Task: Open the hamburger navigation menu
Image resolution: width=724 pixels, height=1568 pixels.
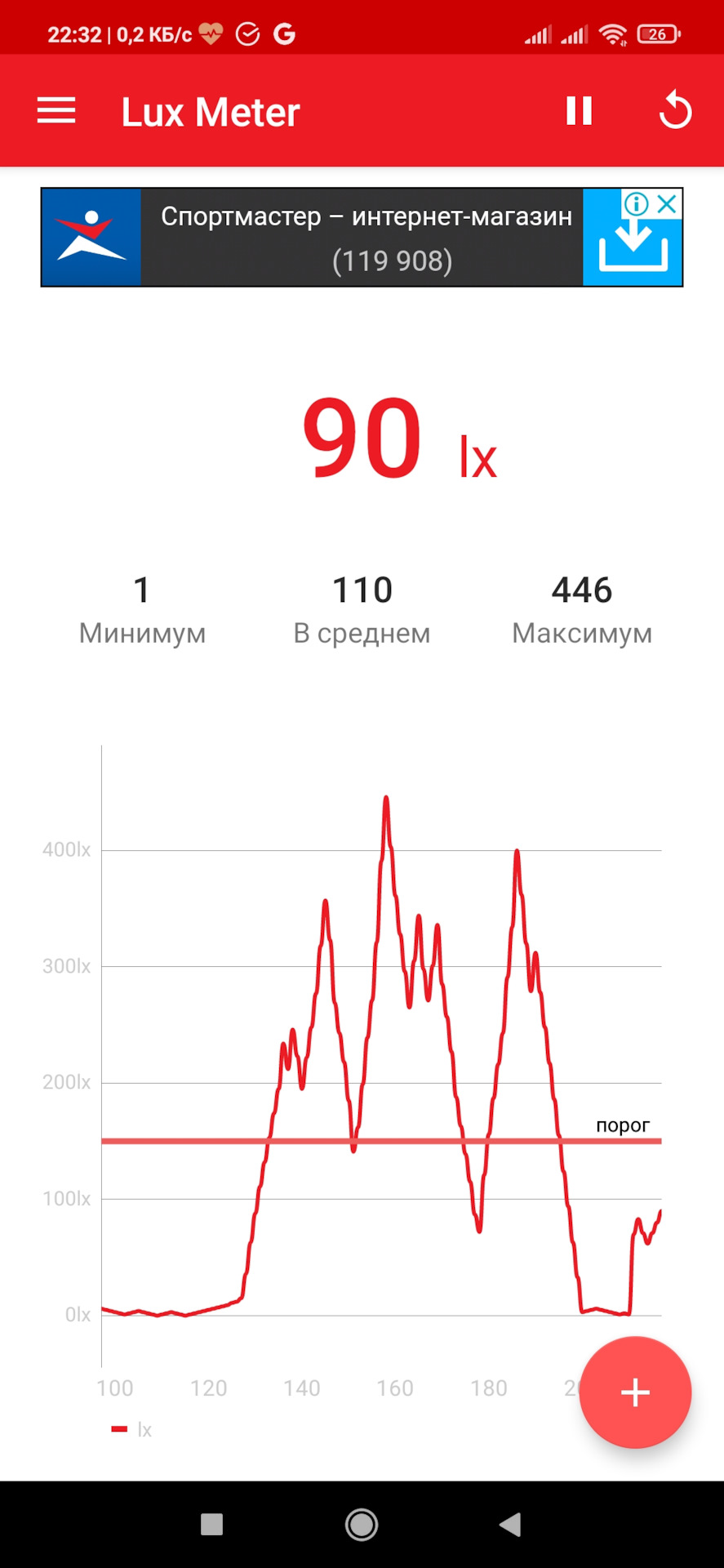Action: [56, 111]
